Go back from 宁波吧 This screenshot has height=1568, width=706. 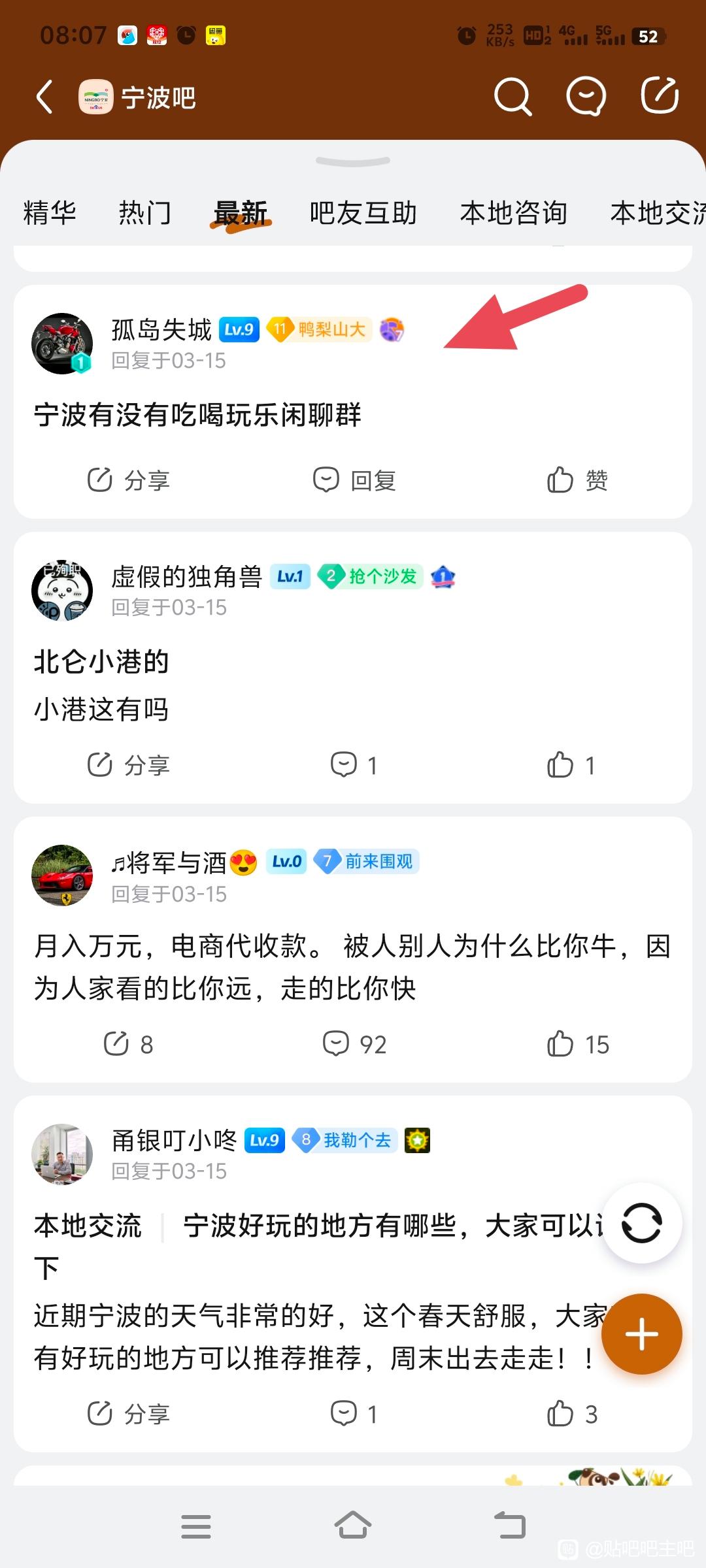pyautogui.click(x=44, y=97)
